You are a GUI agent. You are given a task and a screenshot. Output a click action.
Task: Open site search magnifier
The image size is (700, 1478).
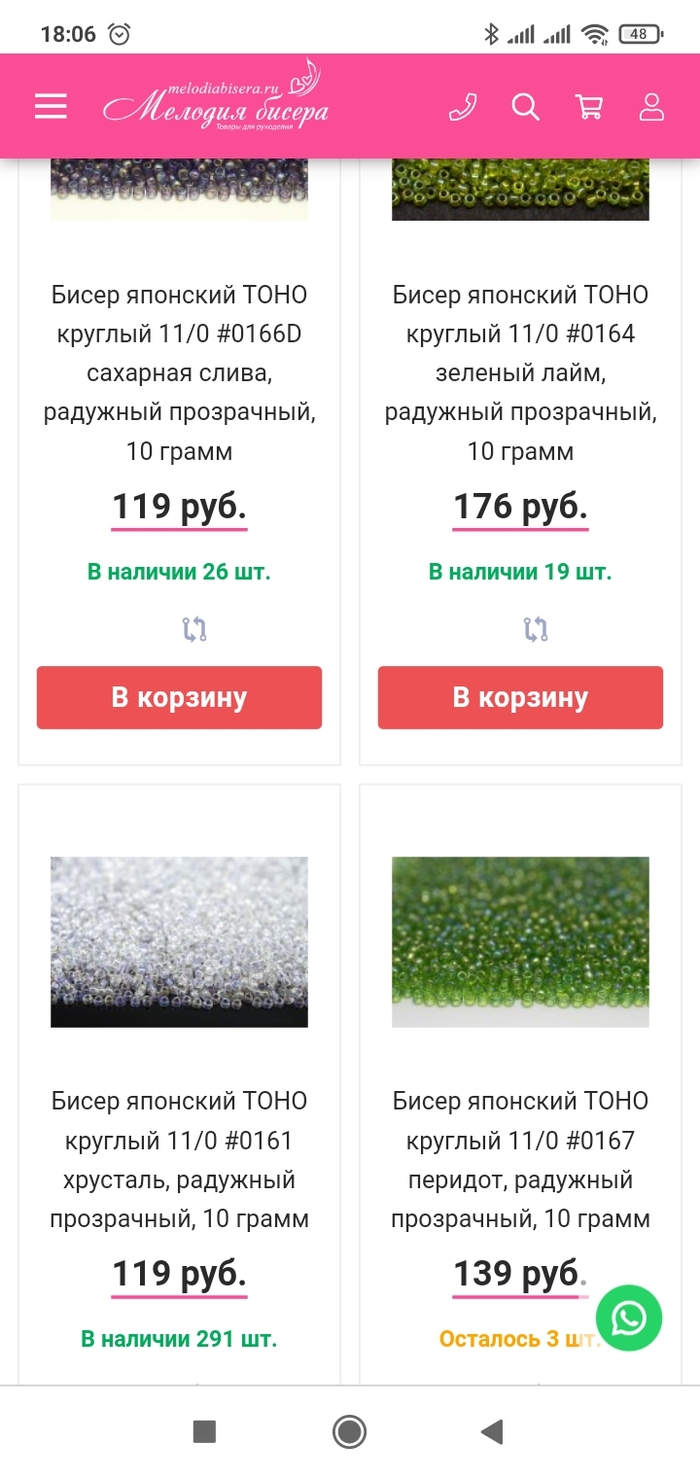(526, 107)
